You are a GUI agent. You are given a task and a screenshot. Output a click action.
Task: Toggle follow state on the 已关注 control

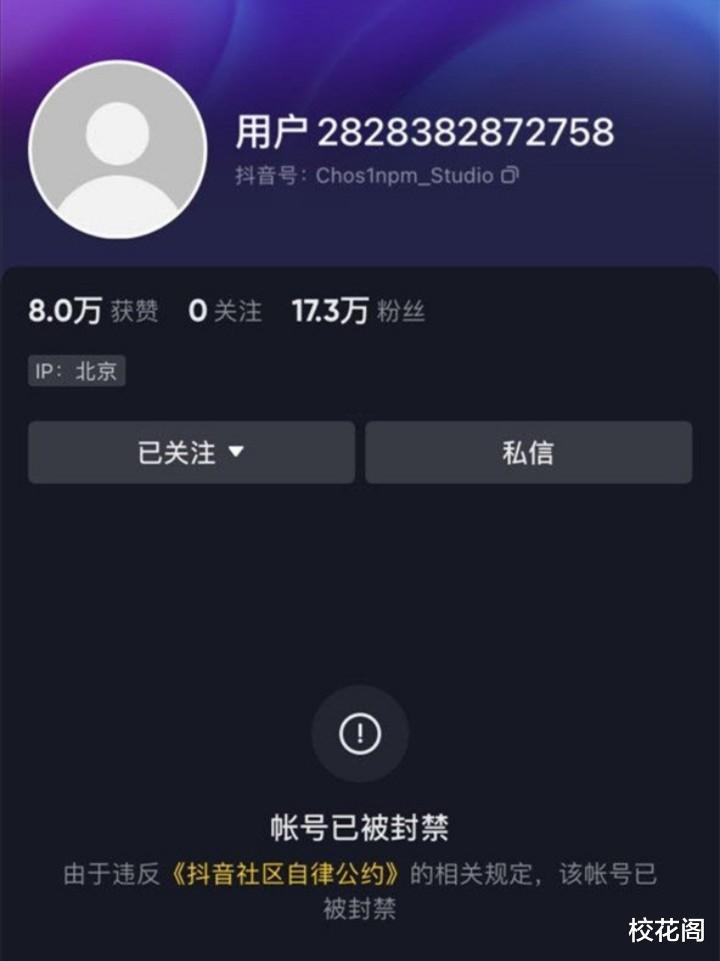[x=192, y=452]
